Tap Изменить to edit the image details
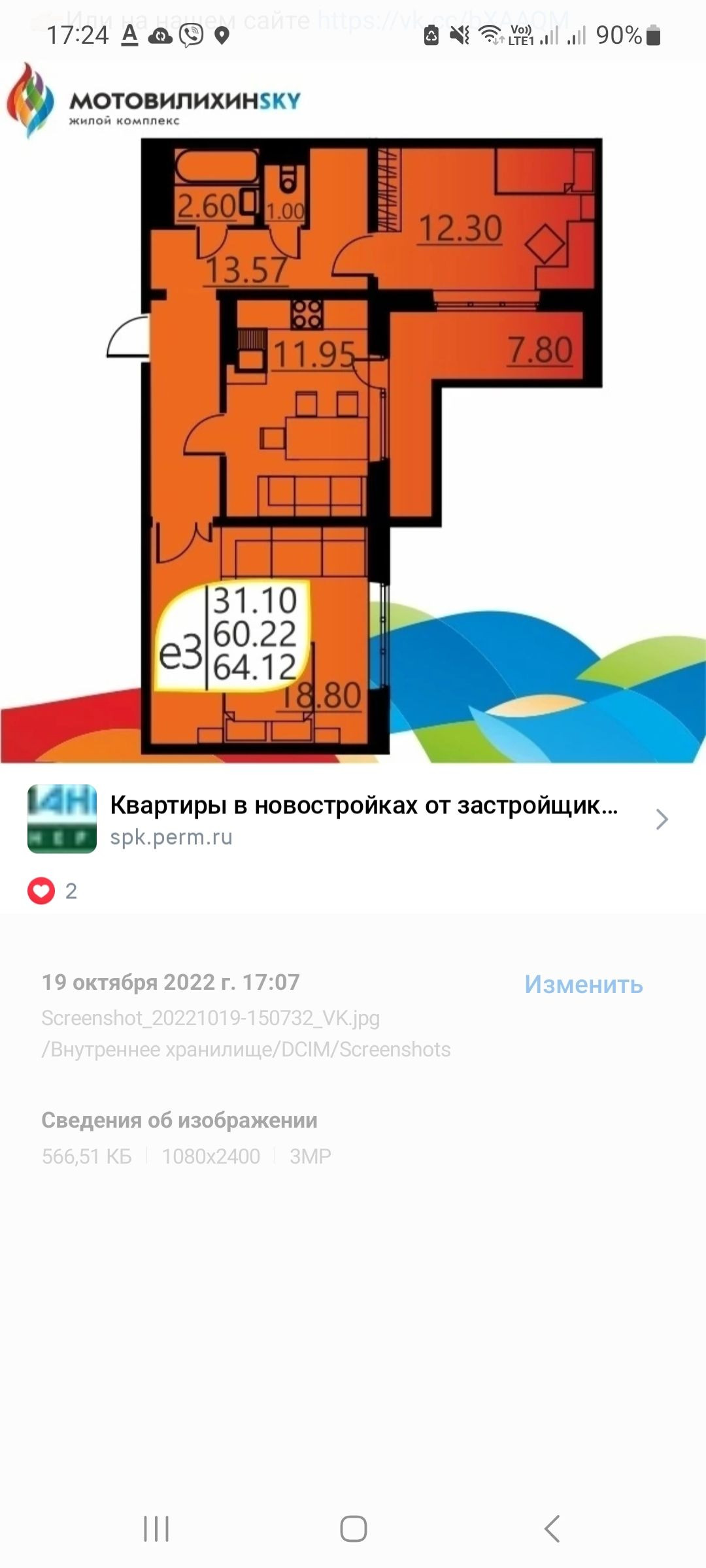The image size is (706, 1568). (x=583, y=985)
